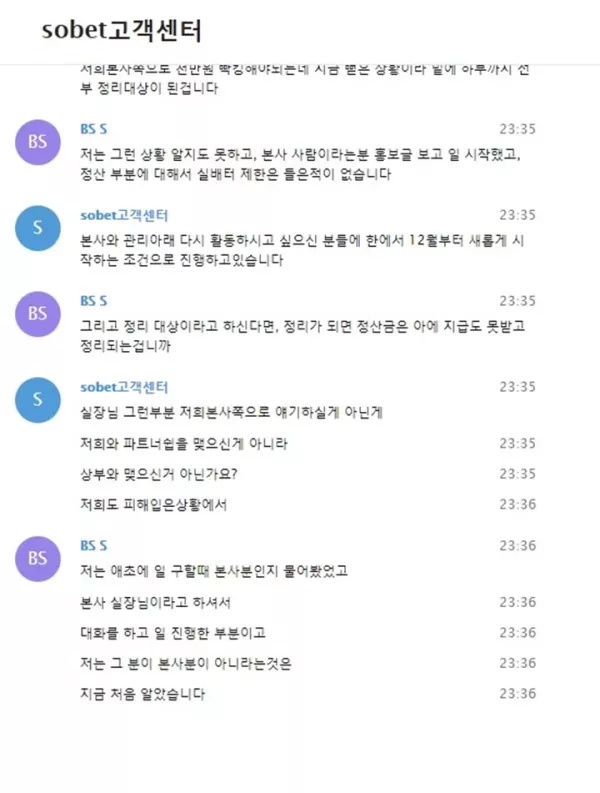
Task: Tap BS S avatar beside '저는 그런 상황' message
Action: (x=37, y=141)
